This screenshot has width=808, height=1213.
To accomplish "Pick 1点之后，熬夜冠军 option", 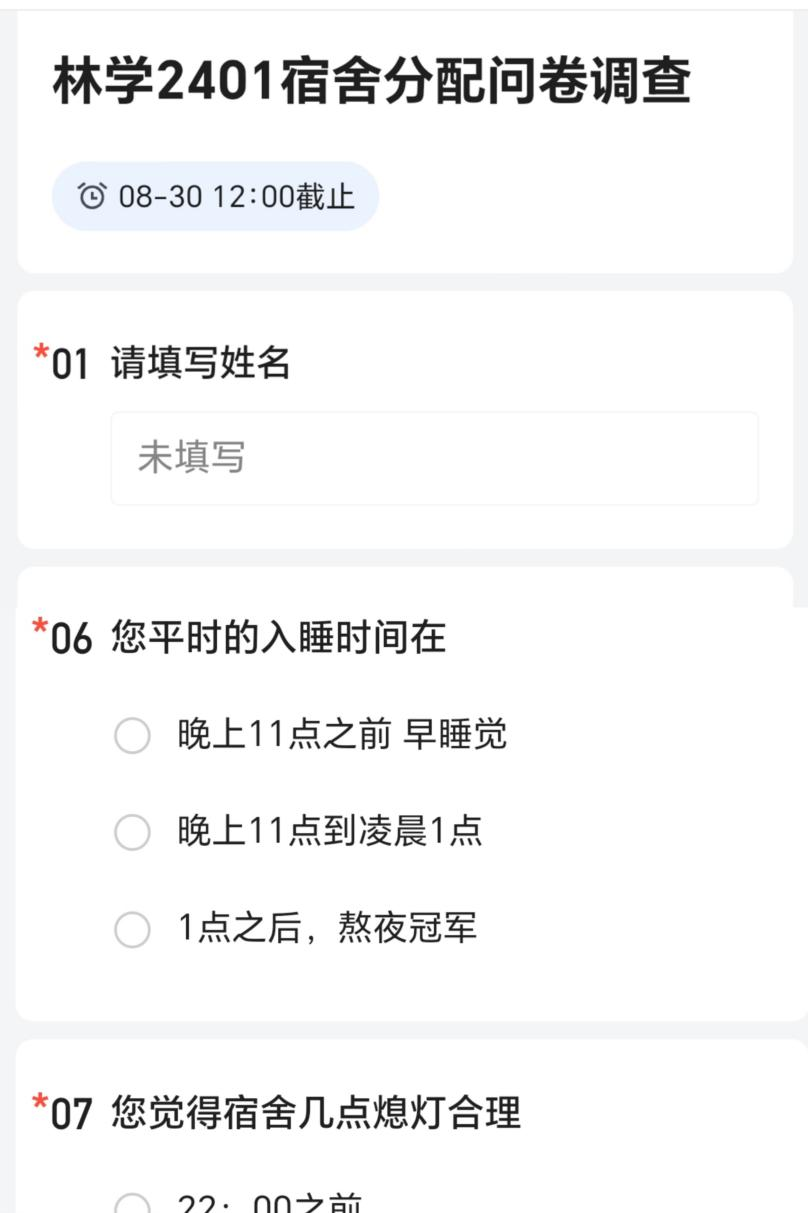I will point(132,929).
